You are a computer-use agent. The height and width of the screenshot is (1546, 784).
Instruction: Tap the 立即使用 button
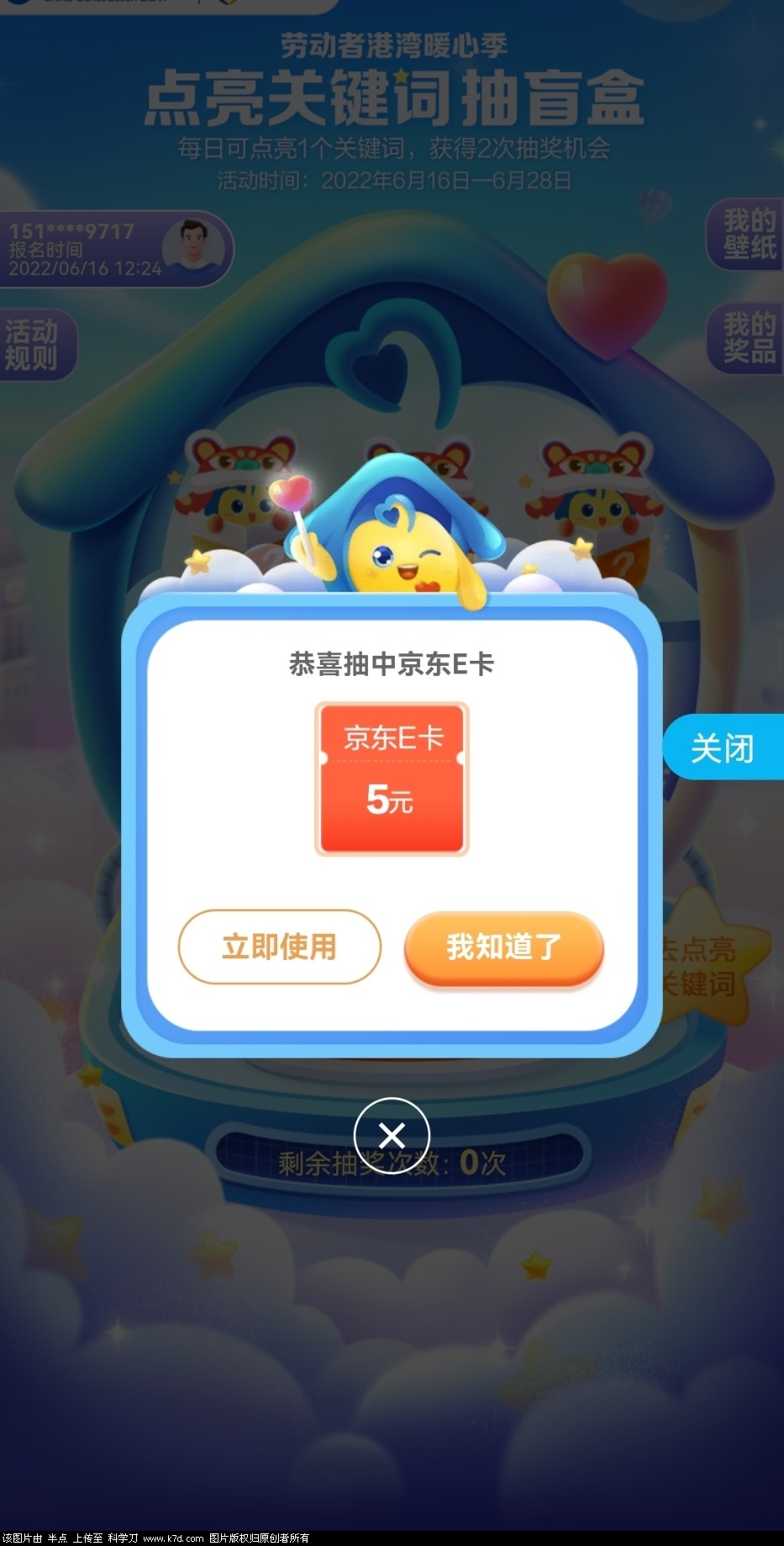tap(279, 947)
